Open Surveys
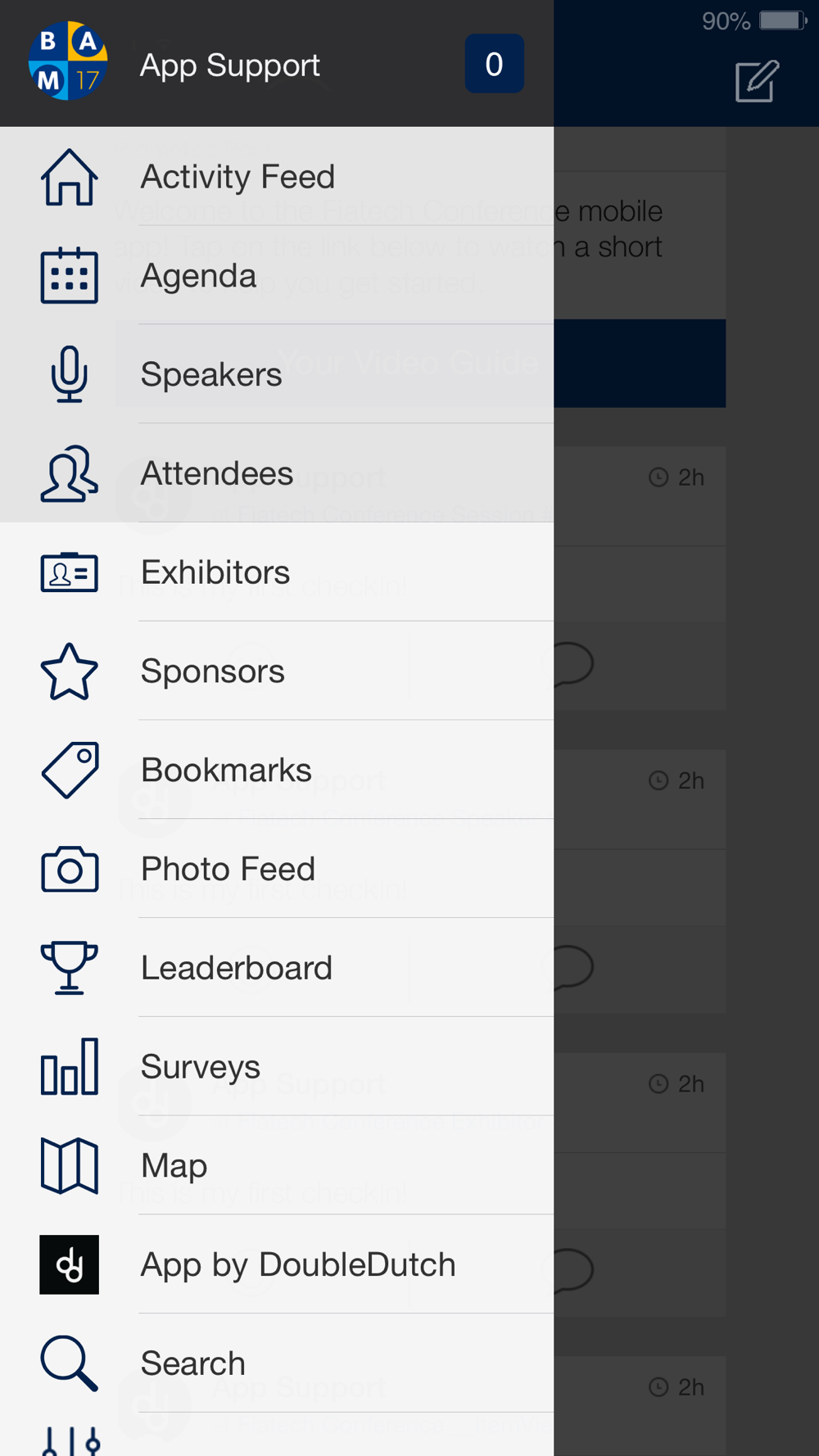 point(277,1067)
